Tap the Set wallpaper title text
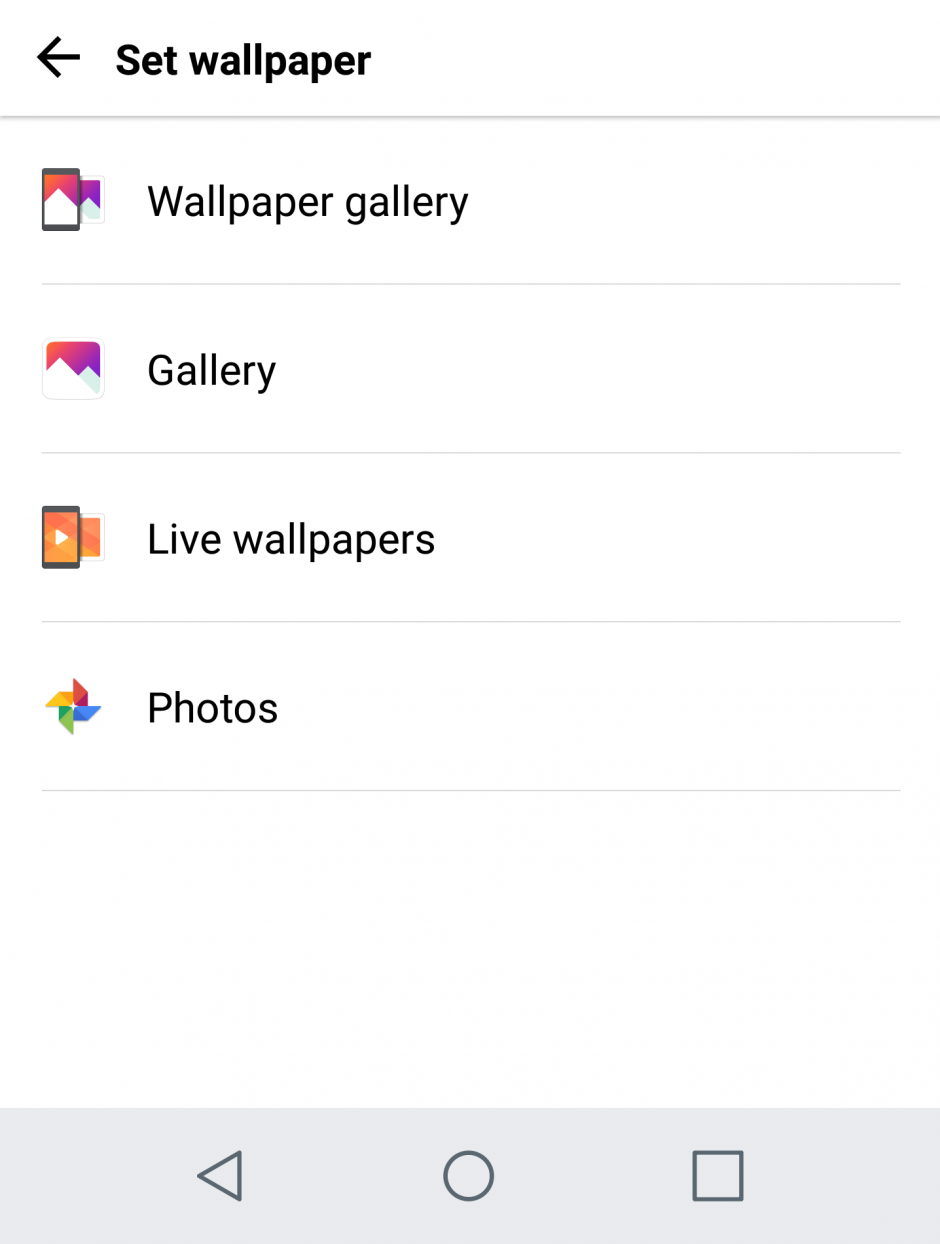This screenshot has height=1244, width=940. point(243,60)
